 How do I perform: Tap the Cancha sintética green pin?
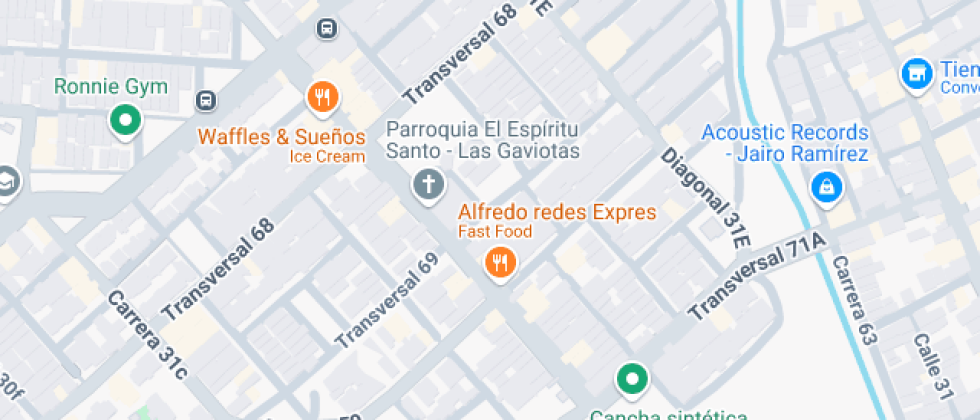click(x=632, y=379)
